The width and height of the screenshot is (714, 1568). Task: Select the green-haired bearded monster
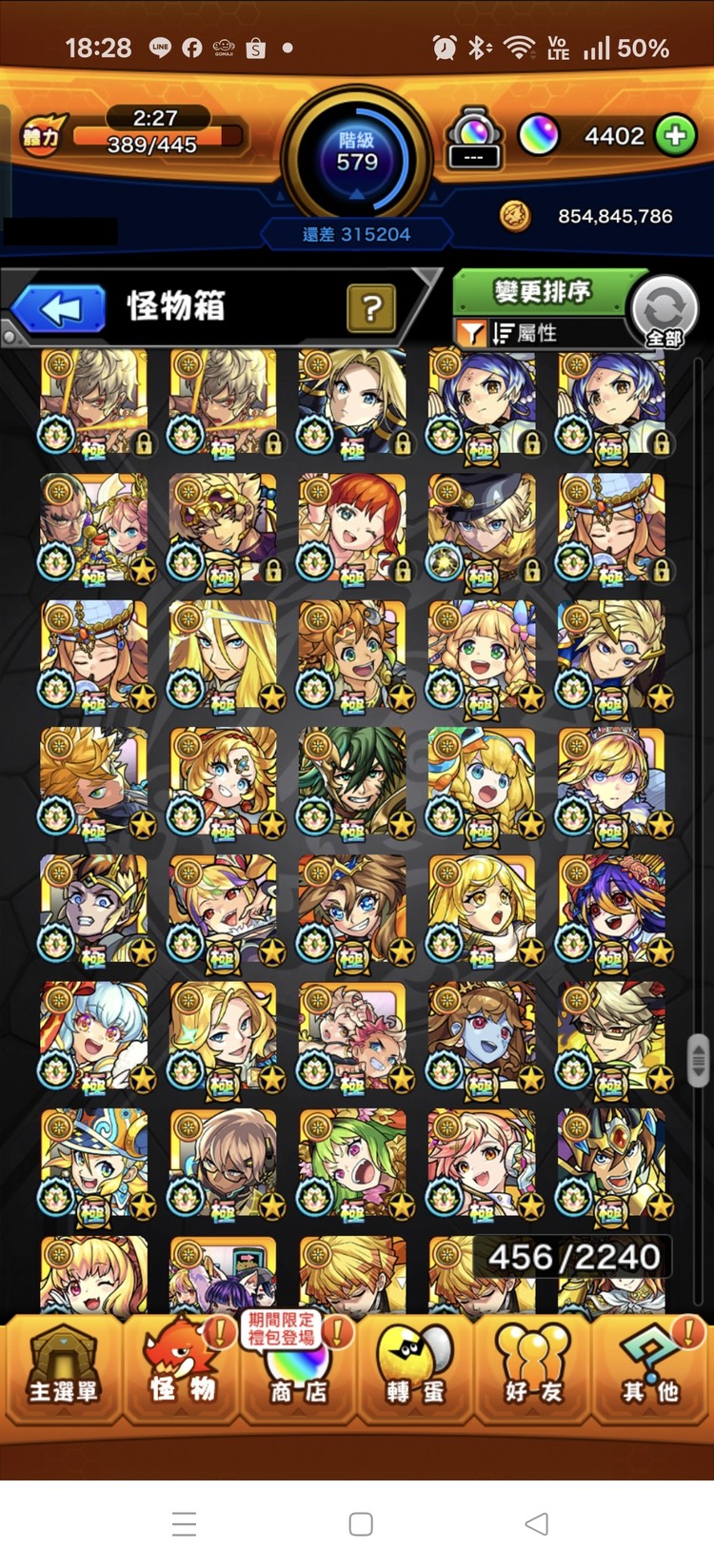(351, 782)
